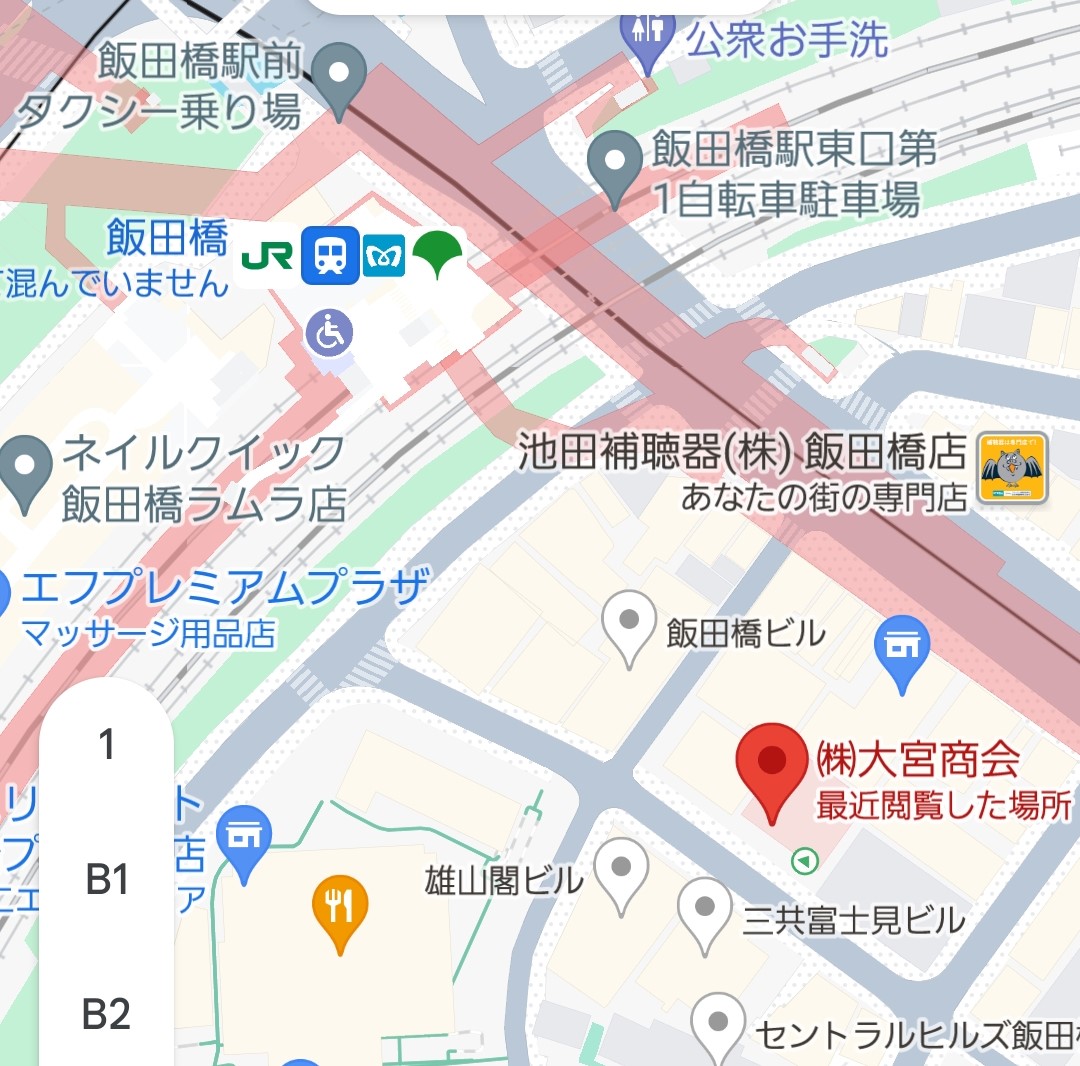Image resolution: width=1080 pixels, height=1066 pixels.
Task: Open 三共富士見ビル place pin
Action: point(704,910)
